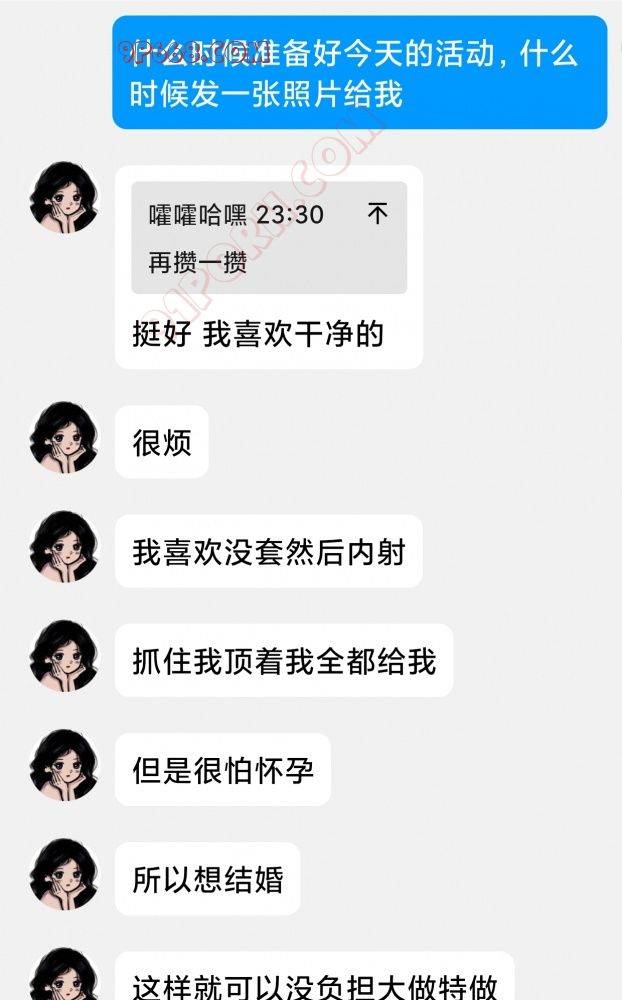Image resolution: width=622 pixels, height=1000 pixels.
Task: View profile from avatar beside 但是很怕怀孕
Action: (x=65, y=765)
